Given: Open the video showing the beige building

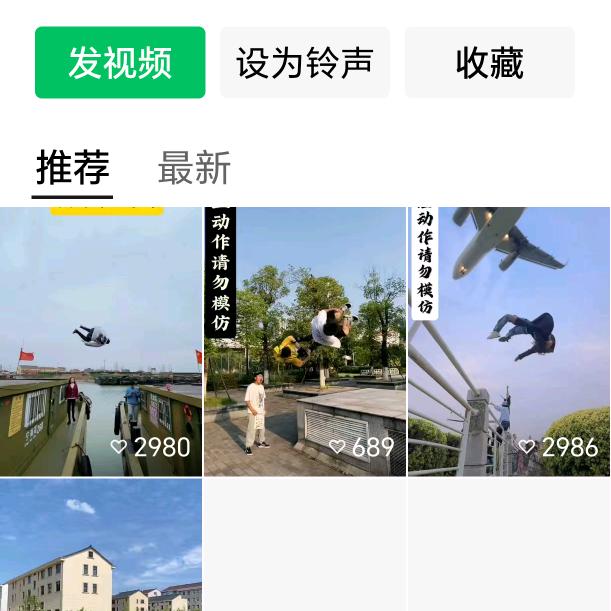Looking at the screenshot, I should point(100,545).
